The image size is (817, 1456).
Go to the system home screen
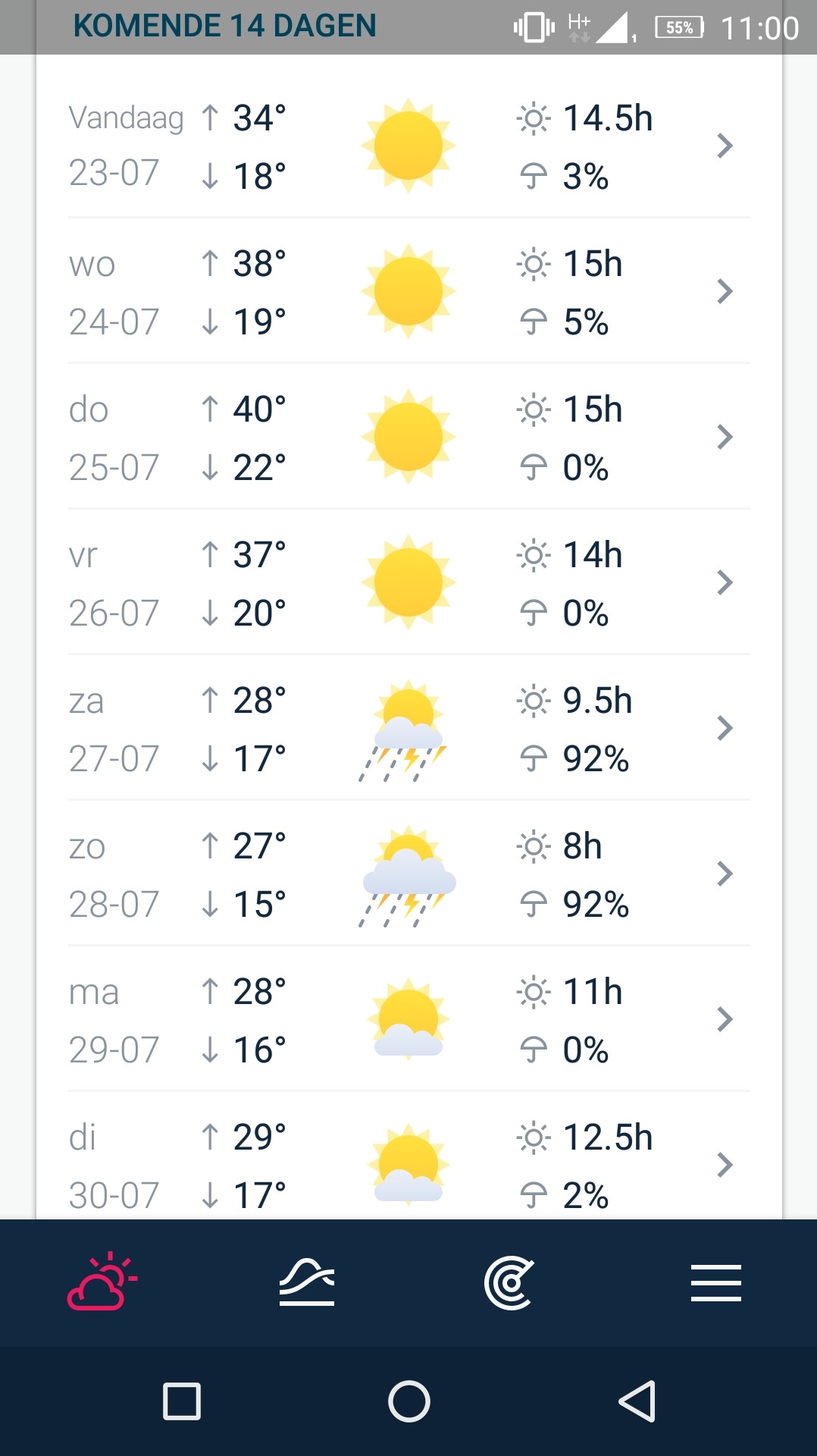(409, 1401)
